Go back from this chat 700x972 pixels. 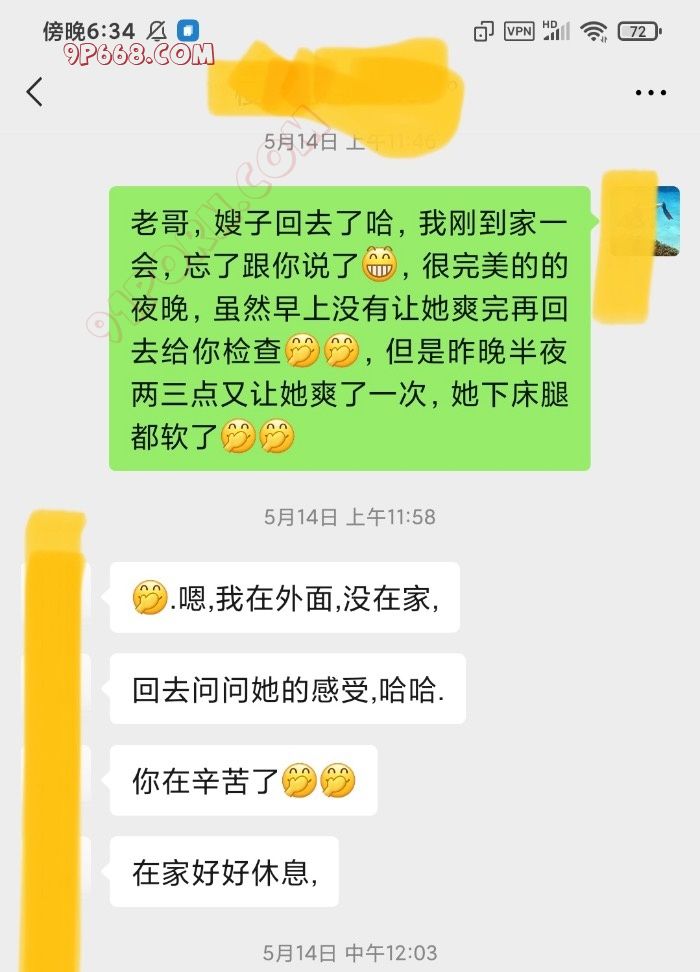pyautogui.click(x=35, y=92)
